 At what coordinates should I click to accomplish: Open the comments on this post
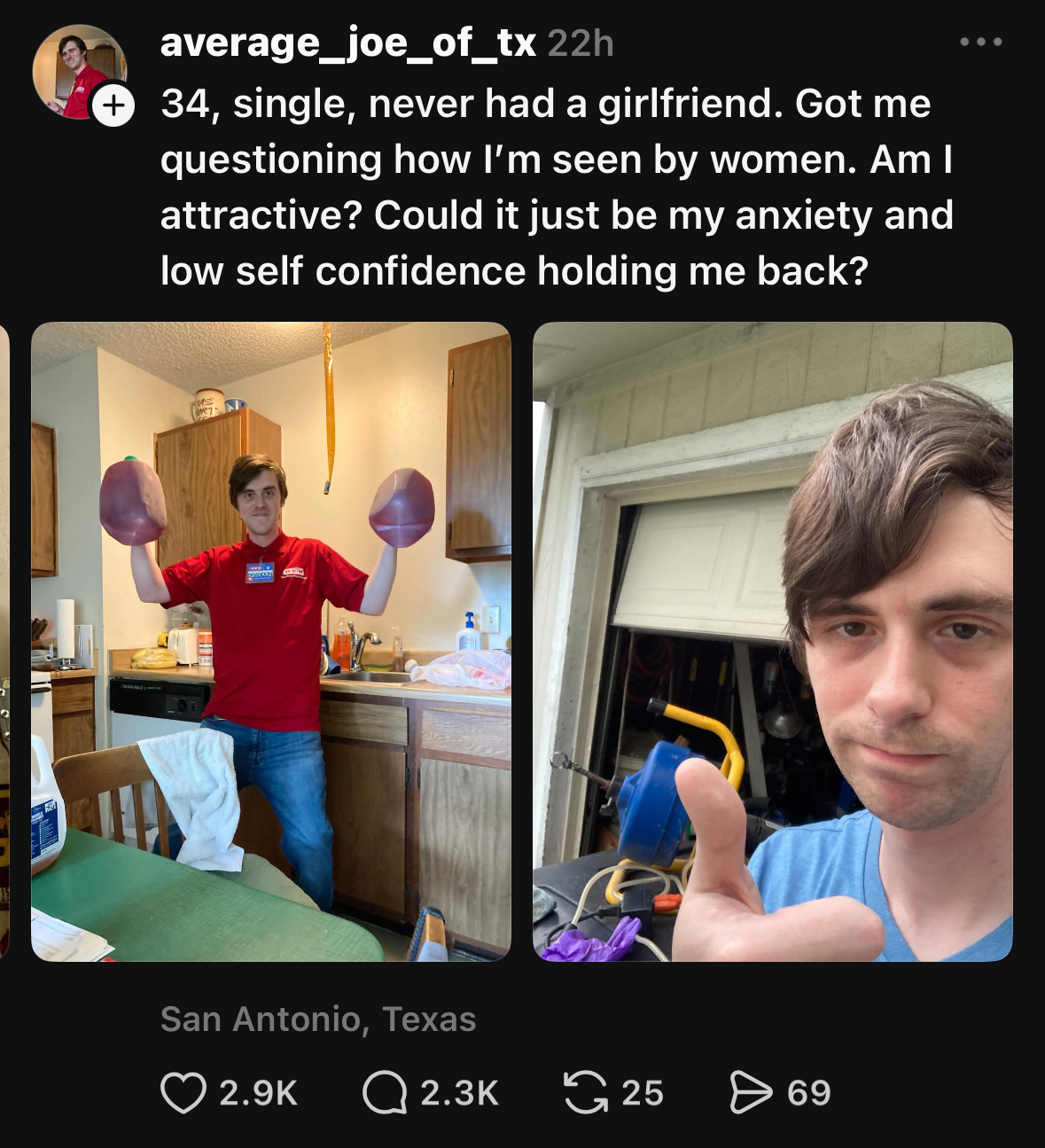click(385, 1092)
